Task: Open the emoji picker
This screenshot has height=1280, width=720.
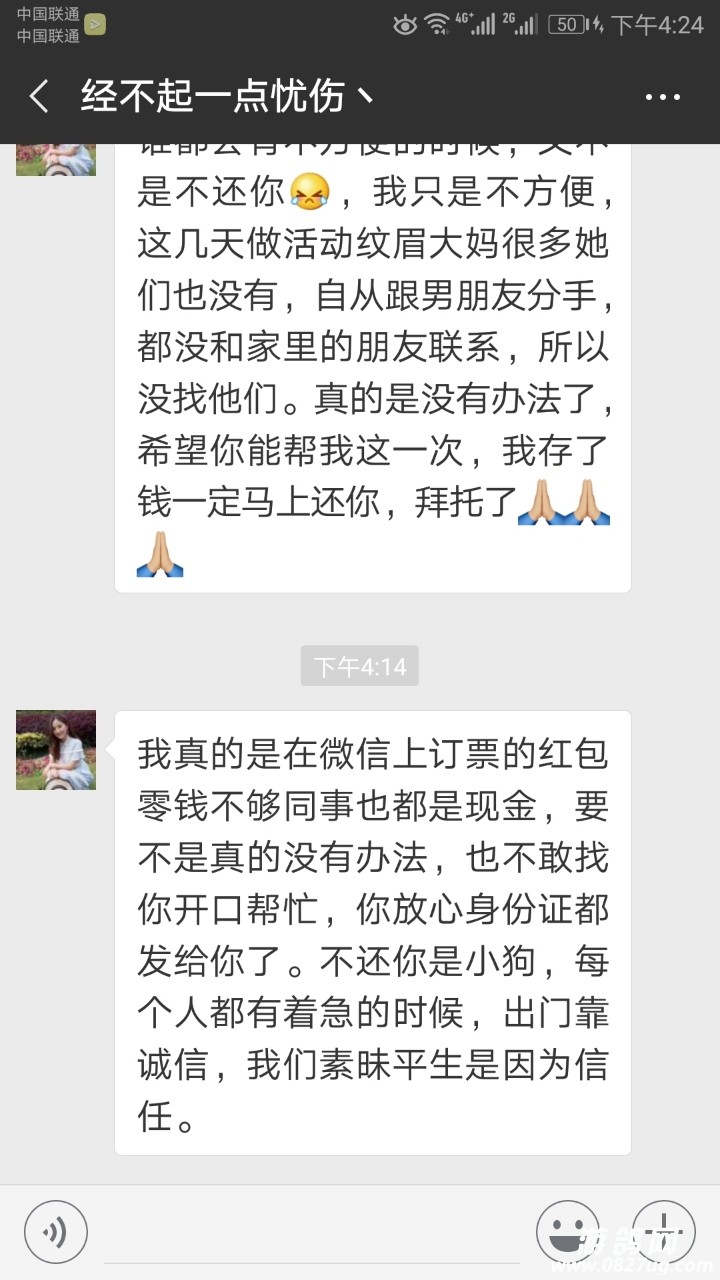Action: pos(568,1231)
